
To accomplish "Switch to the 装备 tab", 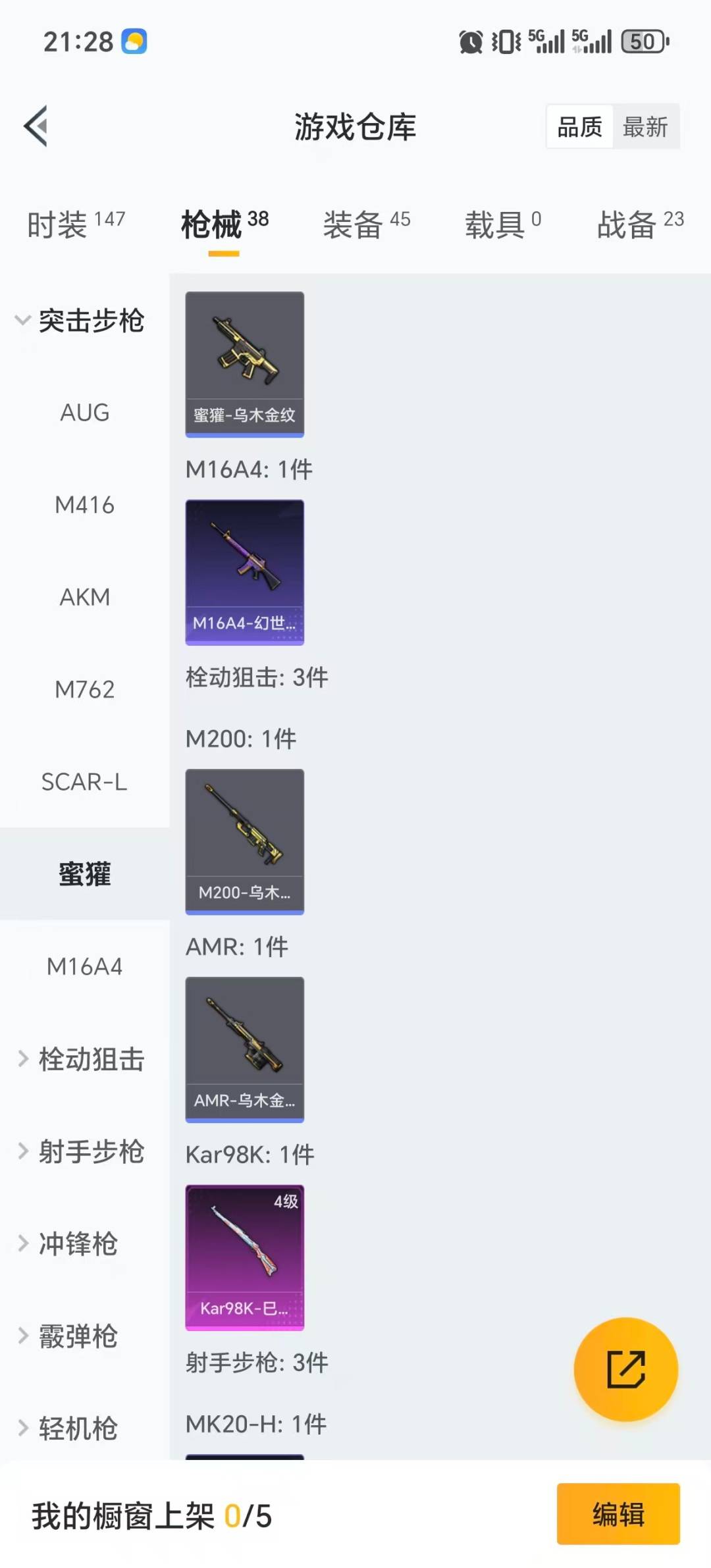I will [x=366, y=224].
